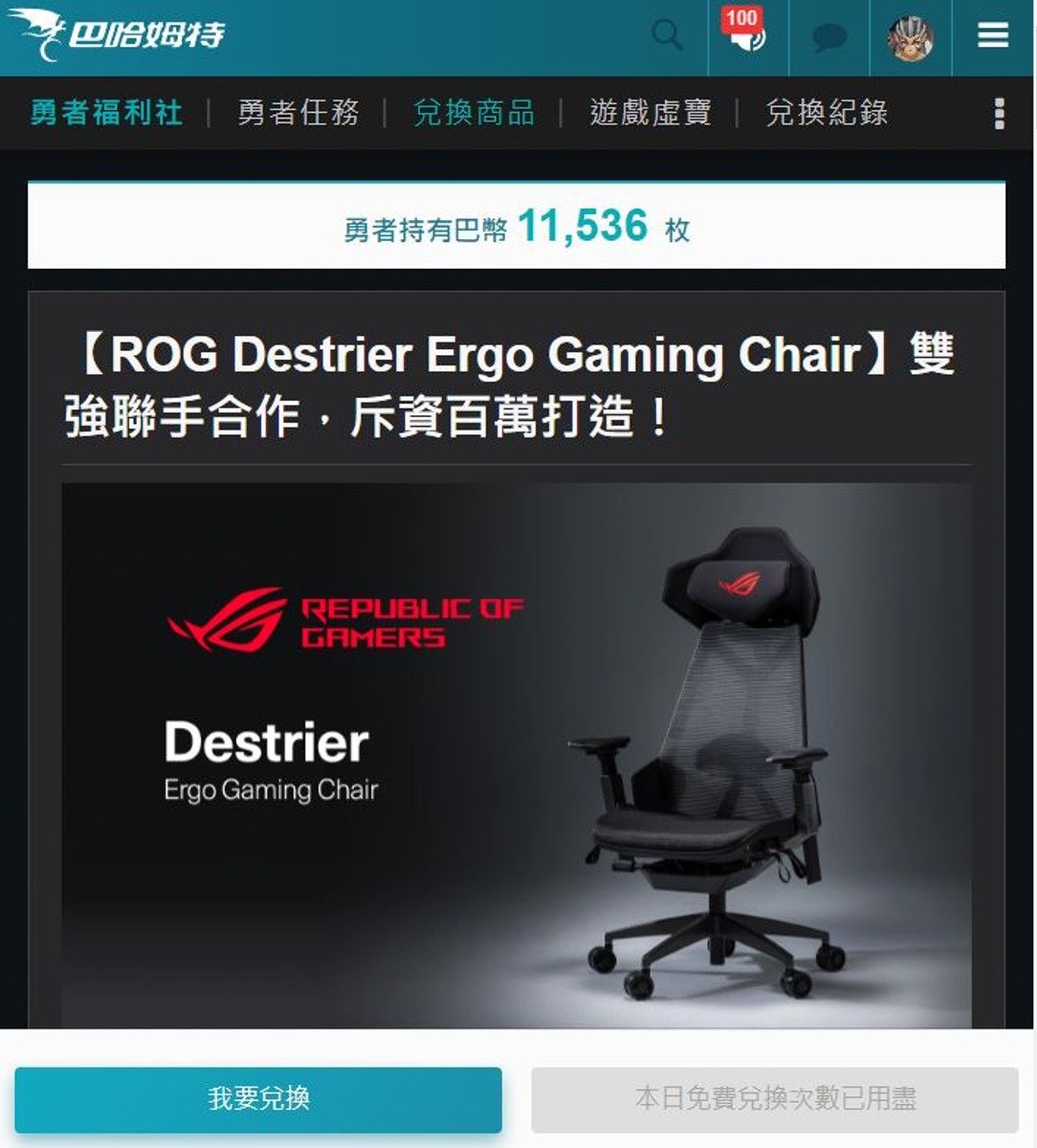Open notifications with 100 badge
The width and height of the screenshot is (1037, 1148).
click(x=747, y=36)
